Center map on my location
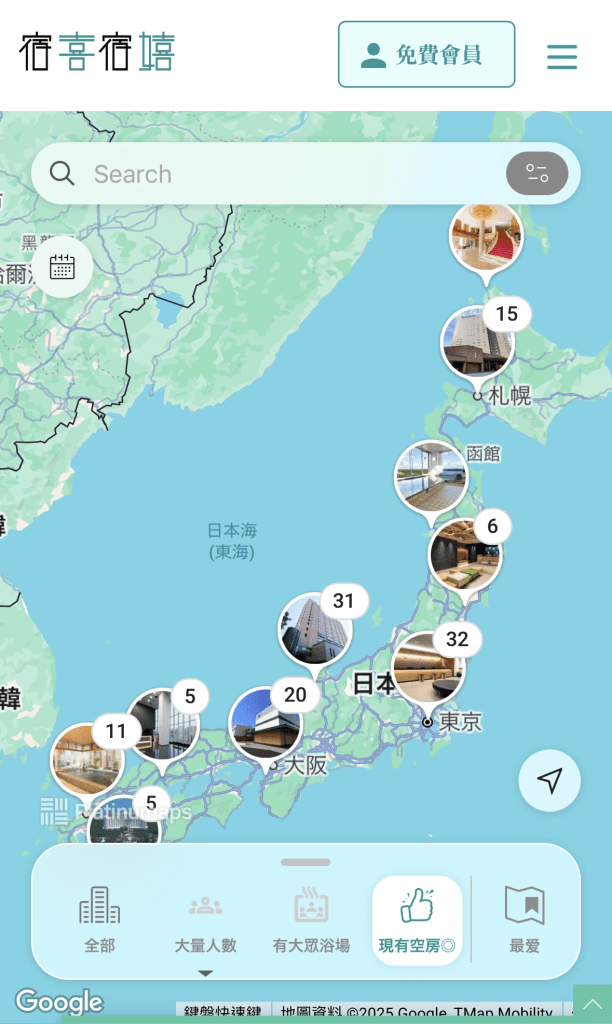 pyautogui.click(x=549, y=780)
